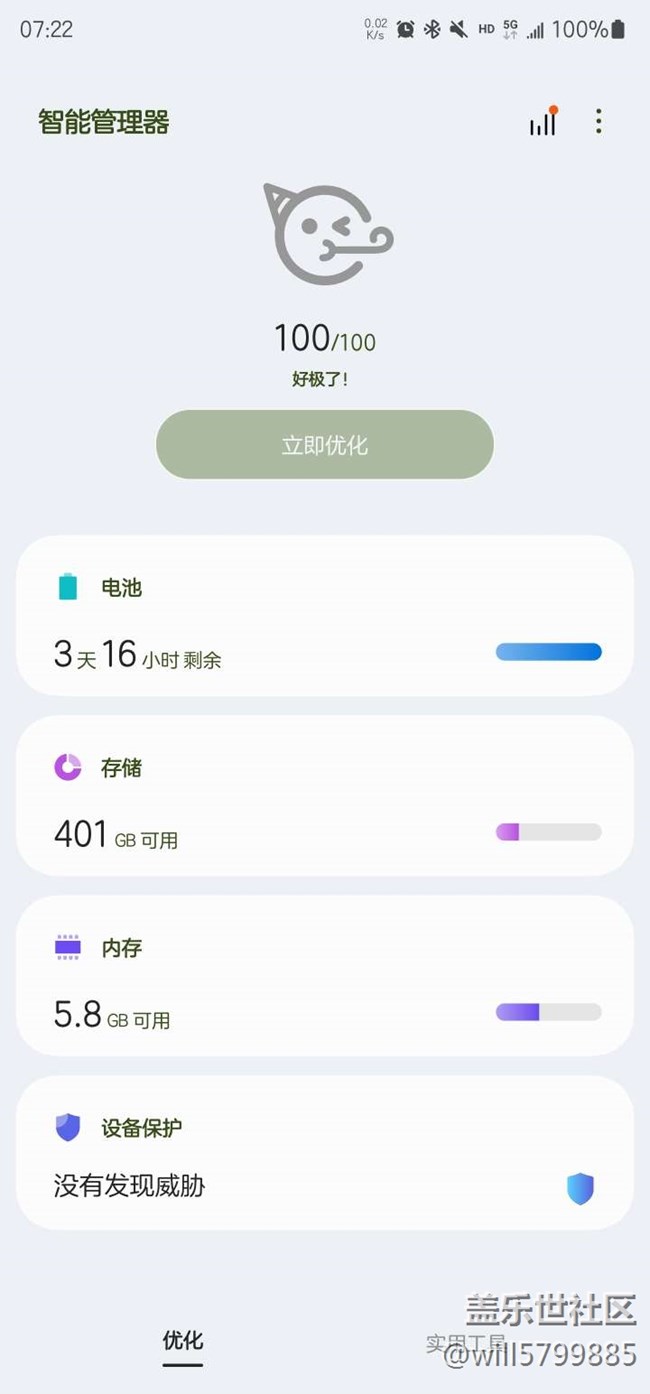Open the 设备保护 device protection card

click(x=325, y=1153)
